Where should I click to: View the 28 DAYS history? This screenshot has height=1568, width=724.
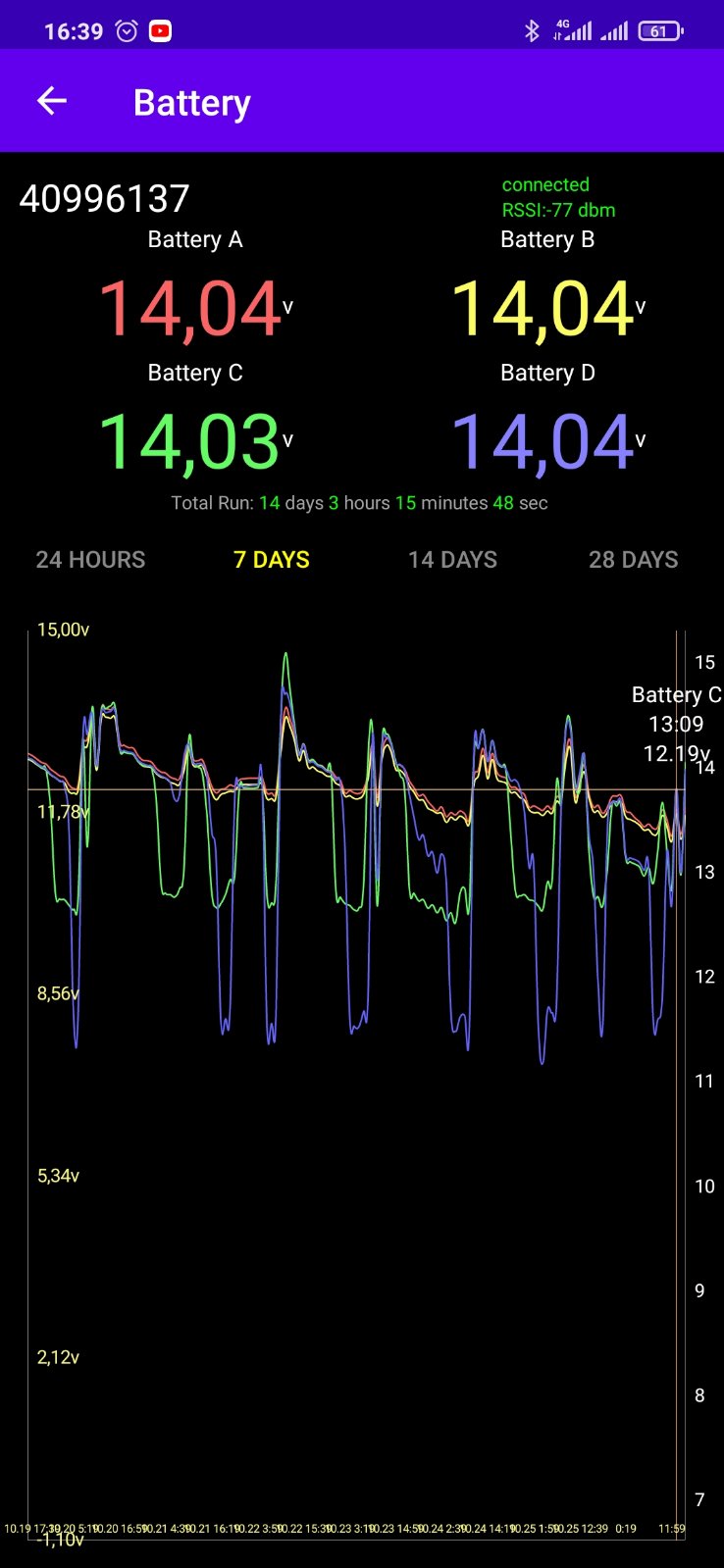[x=634, y=560]
